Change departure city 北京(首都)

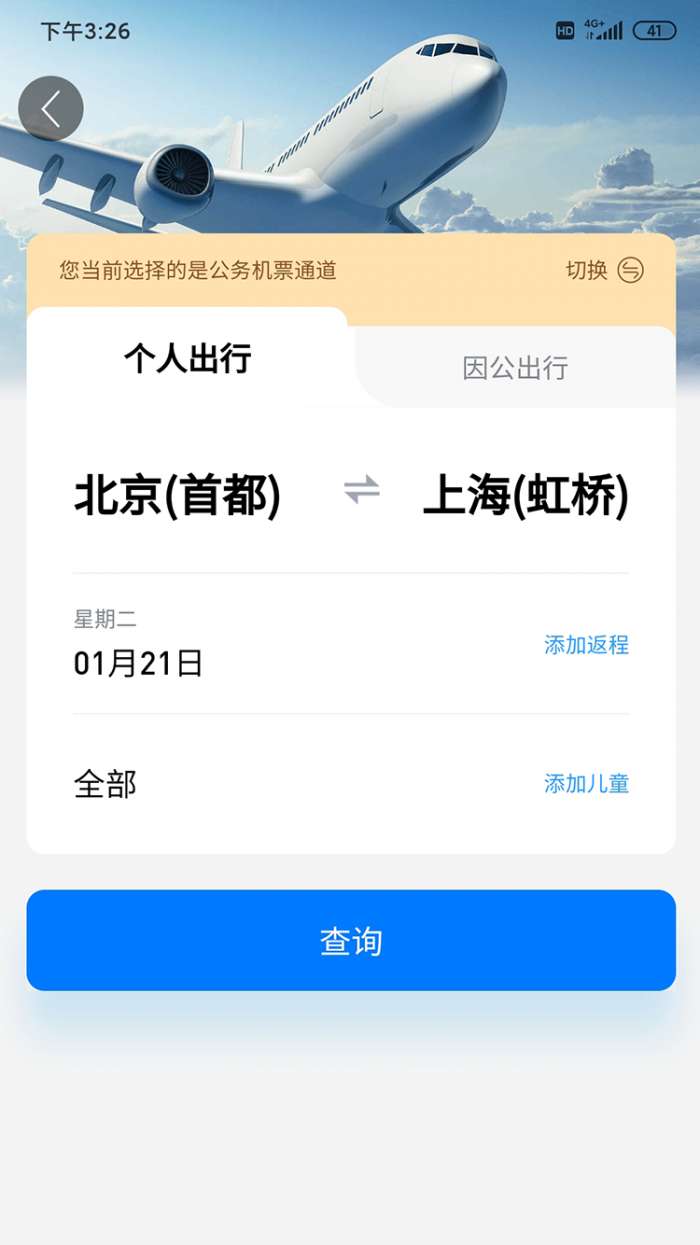coord(177,496)
